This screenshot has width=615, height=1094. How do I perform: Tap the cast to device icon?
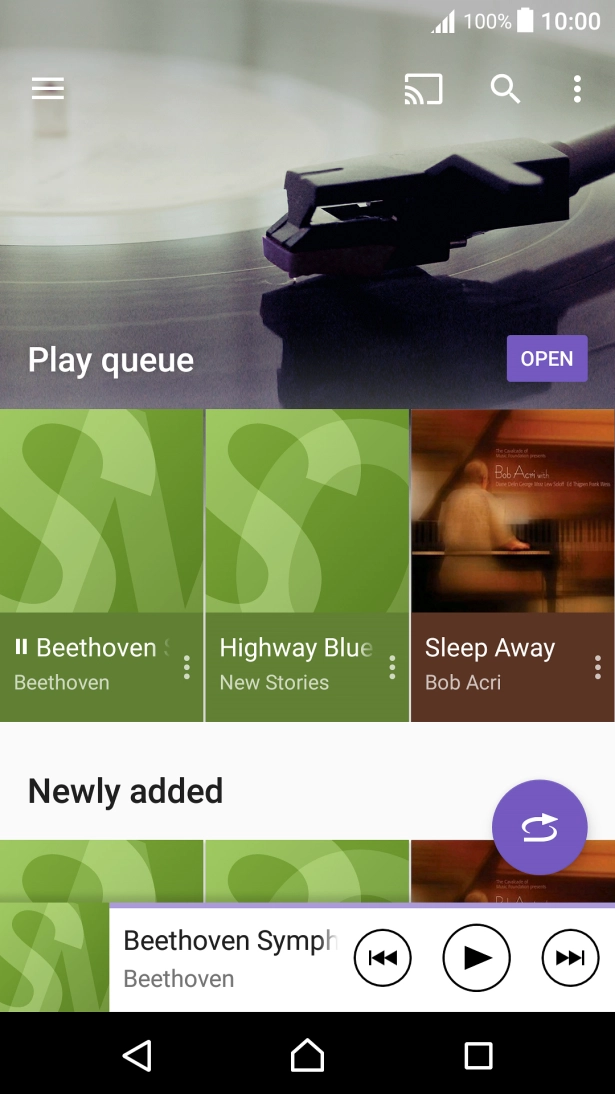423,89
